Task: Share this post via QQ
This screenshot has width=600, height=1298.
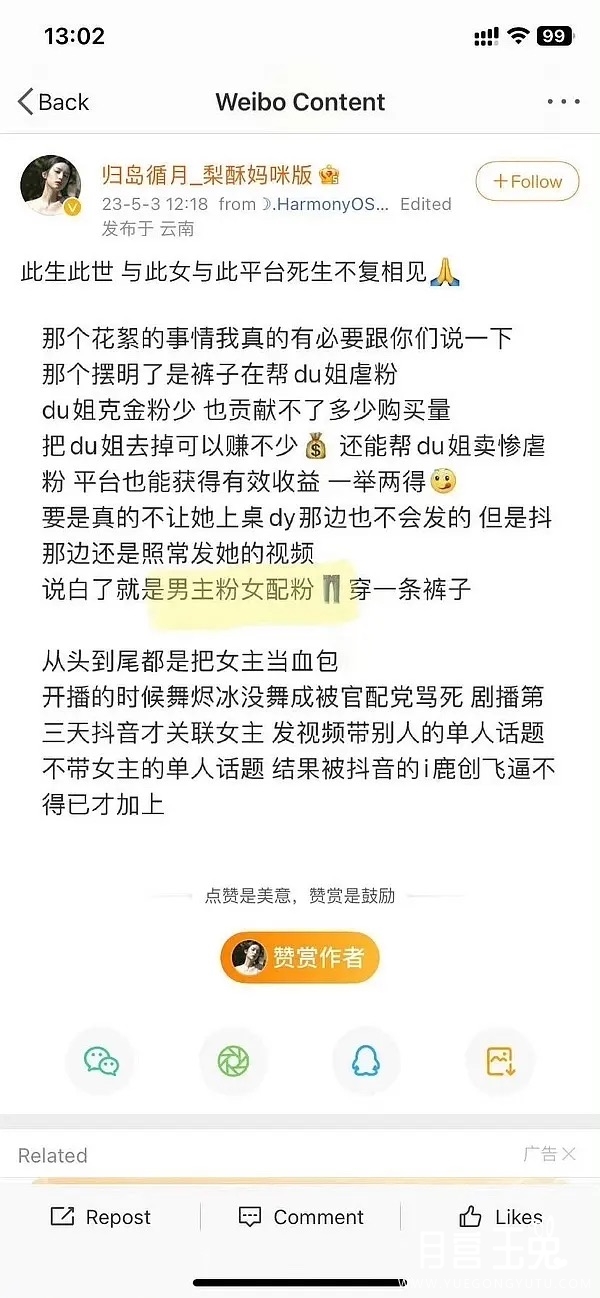Action: click(x=366, y=1060)
